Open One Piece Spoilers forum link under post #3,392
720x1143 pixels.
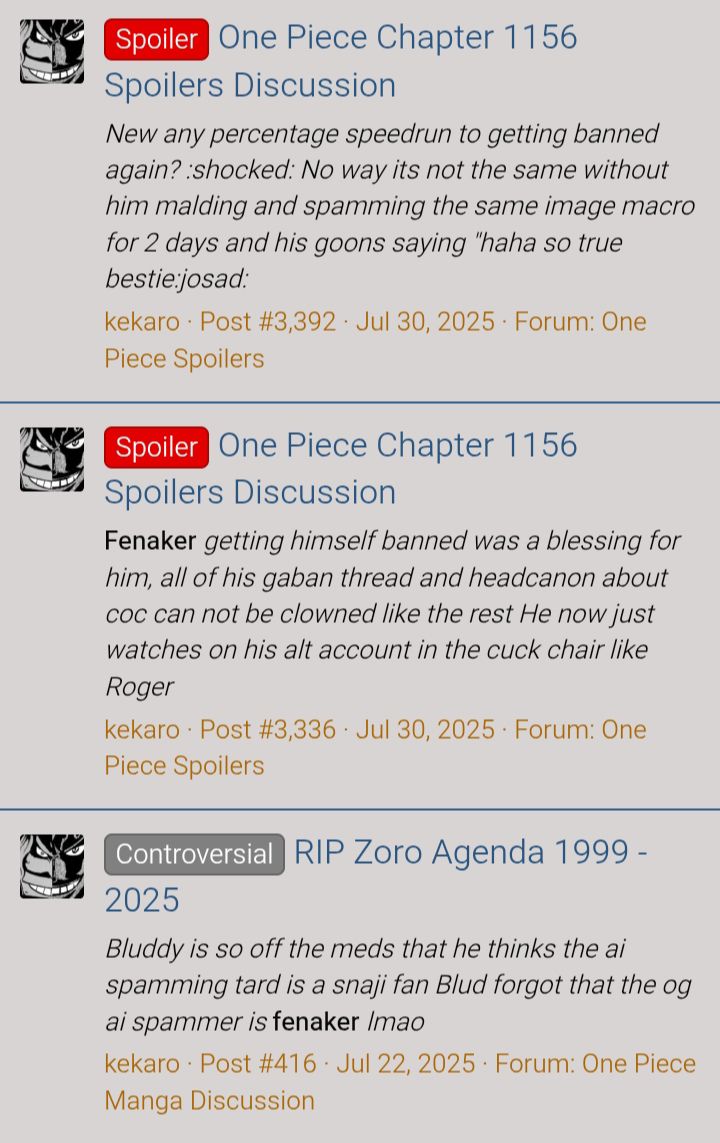[184, 359]
